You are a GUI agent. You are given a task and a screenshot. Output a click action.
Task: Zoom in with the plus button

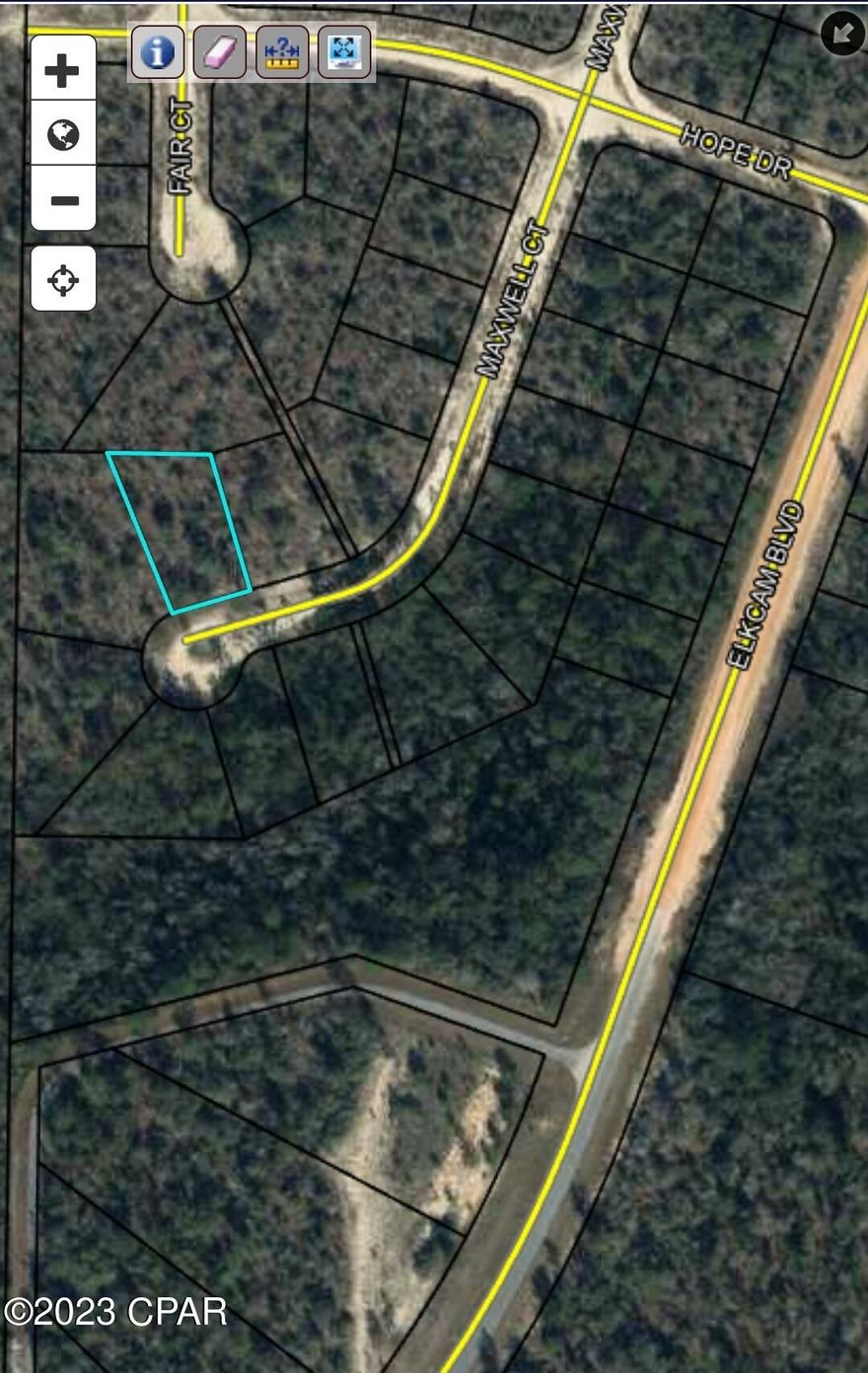(x=62, y=68)
